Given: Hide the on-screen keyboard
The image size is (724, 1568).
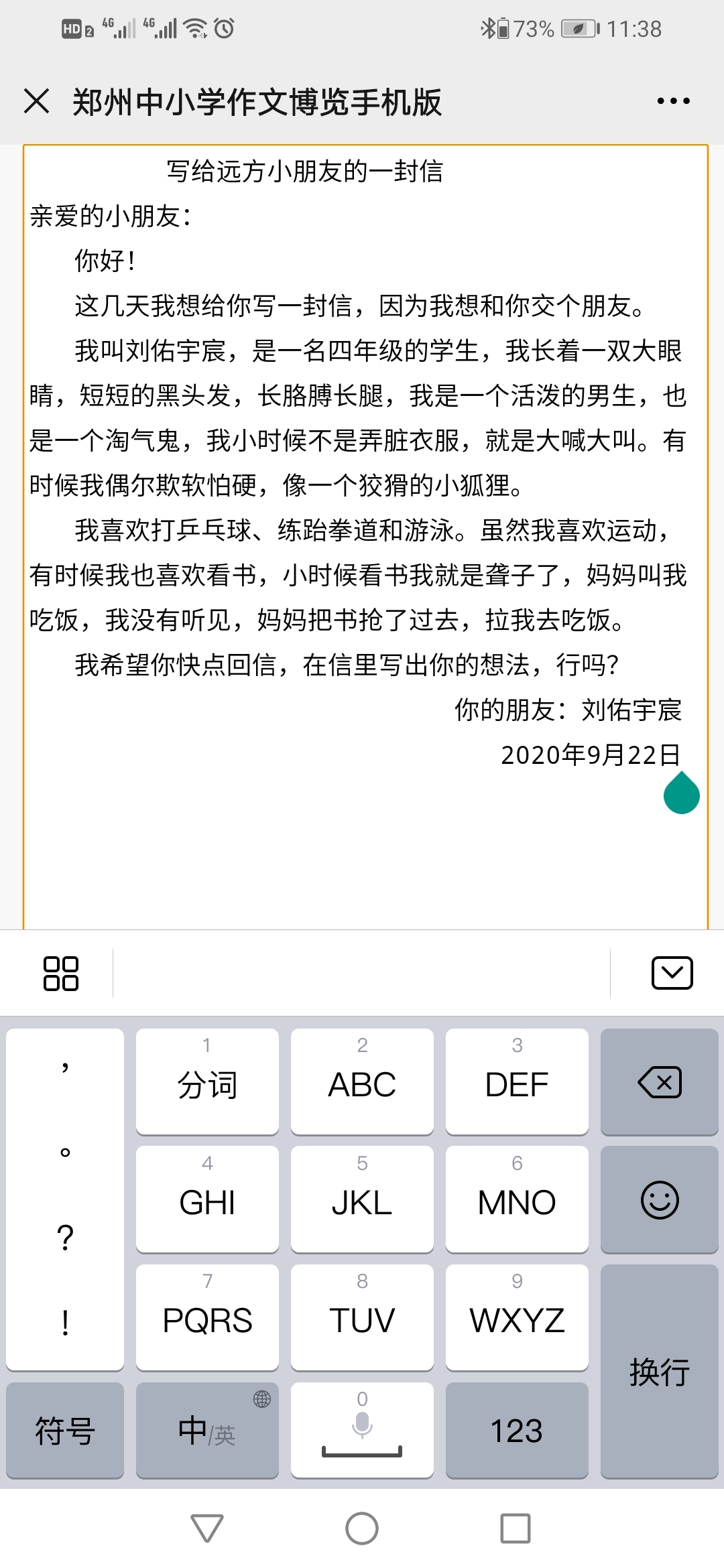Looking at the screenshot, I should (x=672, y=973).
